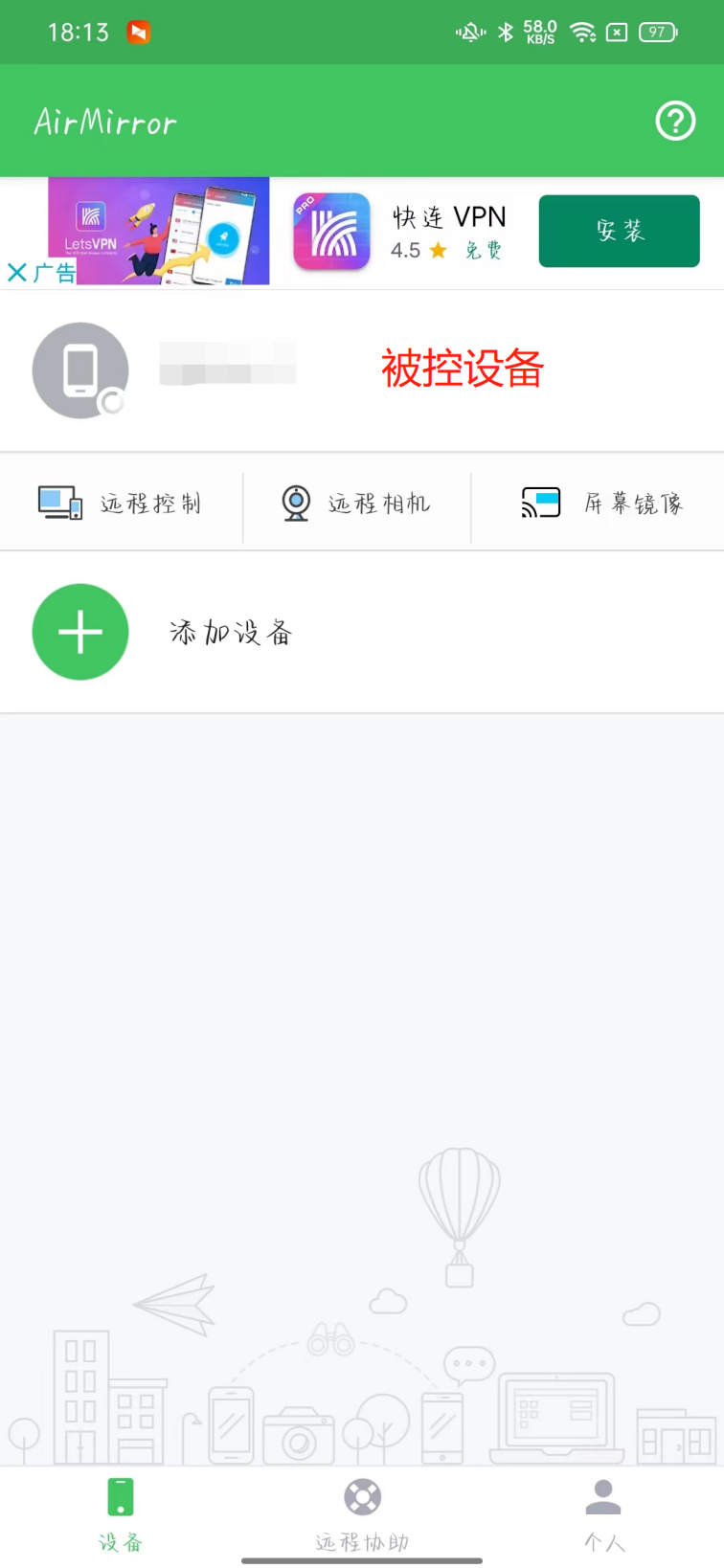Tap the 远程协助 lifebuoy icon
This screenshot has height=1568, width=724.
361,1496
